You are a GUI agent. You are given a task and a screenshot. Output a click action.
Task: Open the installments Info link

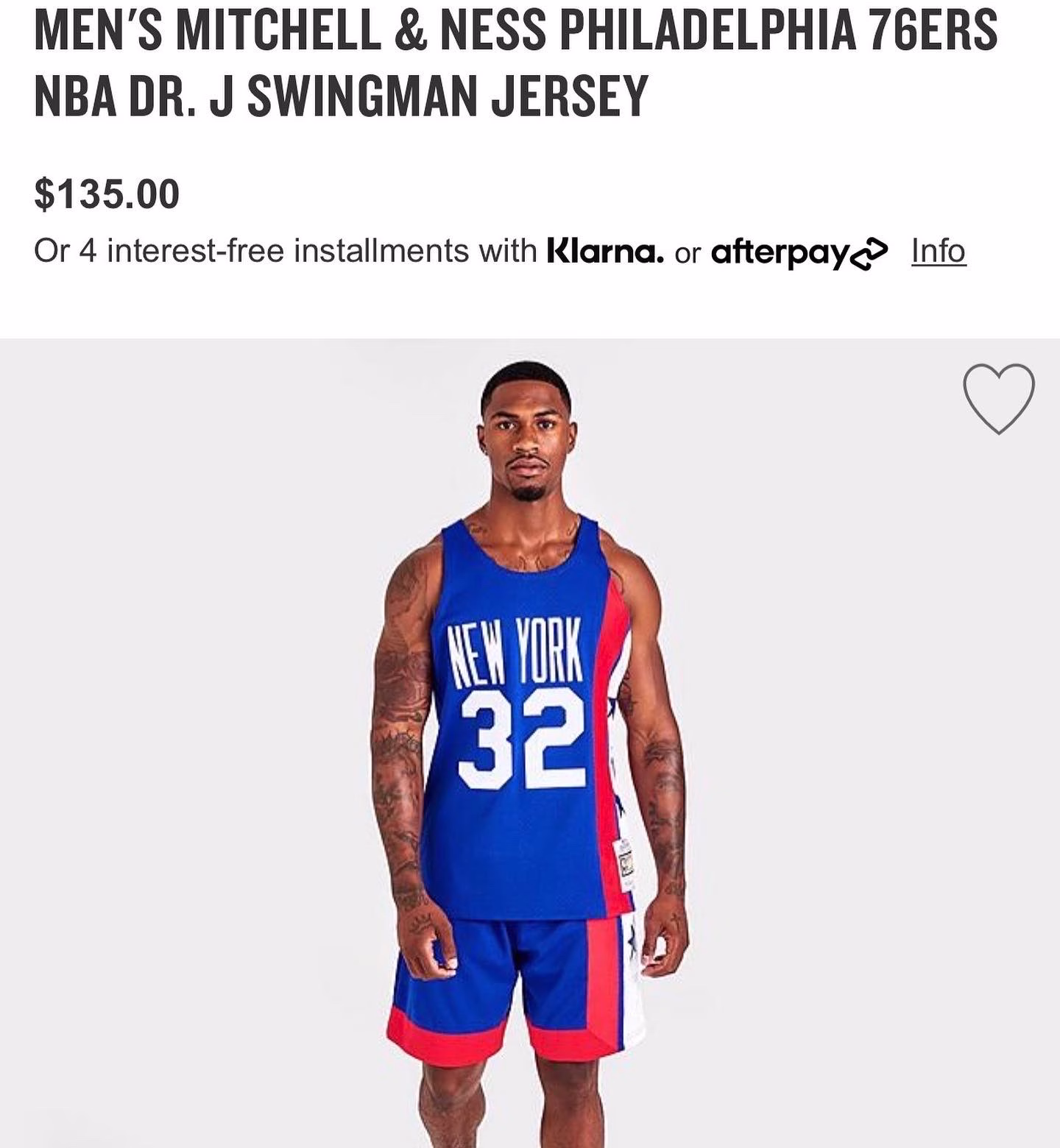[x=938, y=251]
